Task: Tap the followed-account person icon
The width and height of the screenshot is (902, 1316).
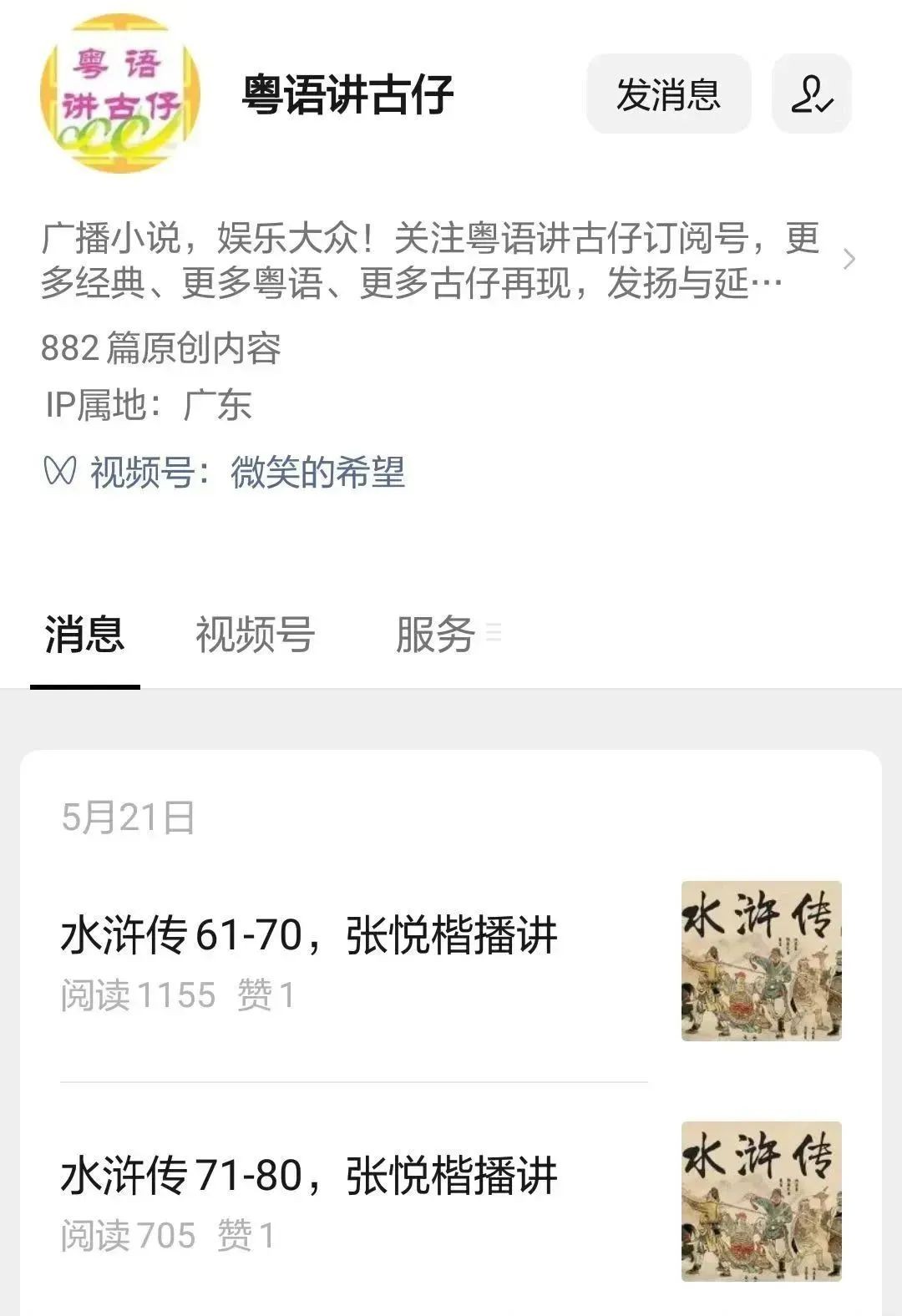Action: click(811, 94)
